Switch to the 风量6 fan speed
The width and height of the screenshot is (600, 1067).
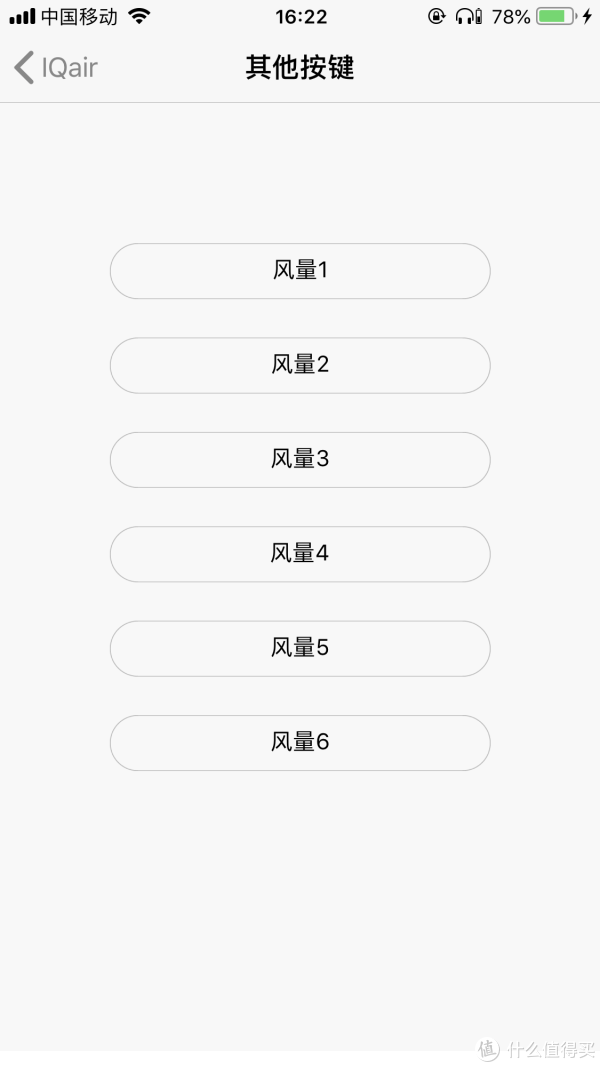pyautogui.click(x=300, y=743)
